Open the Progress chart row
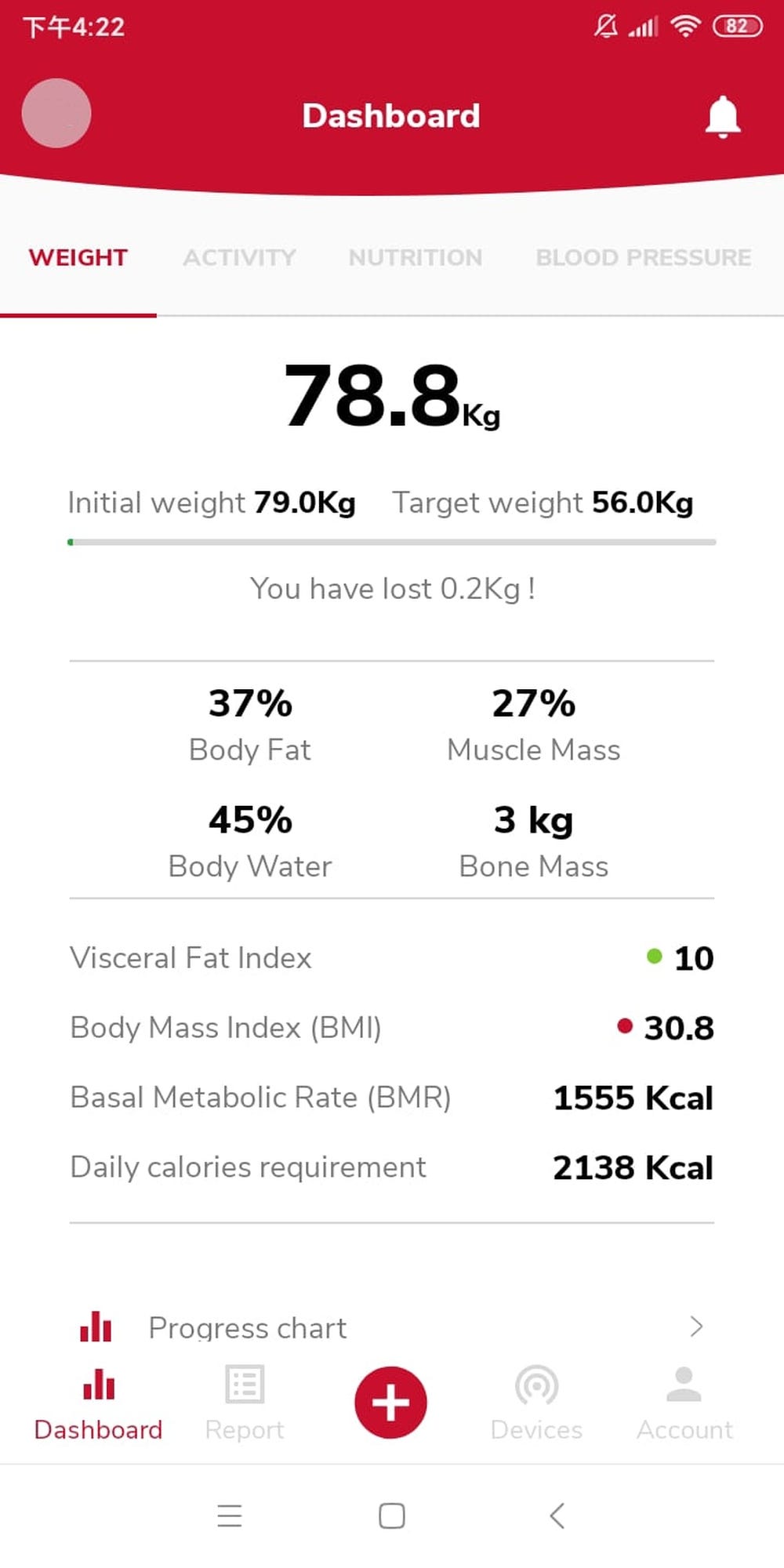 tap(392, 1327)
